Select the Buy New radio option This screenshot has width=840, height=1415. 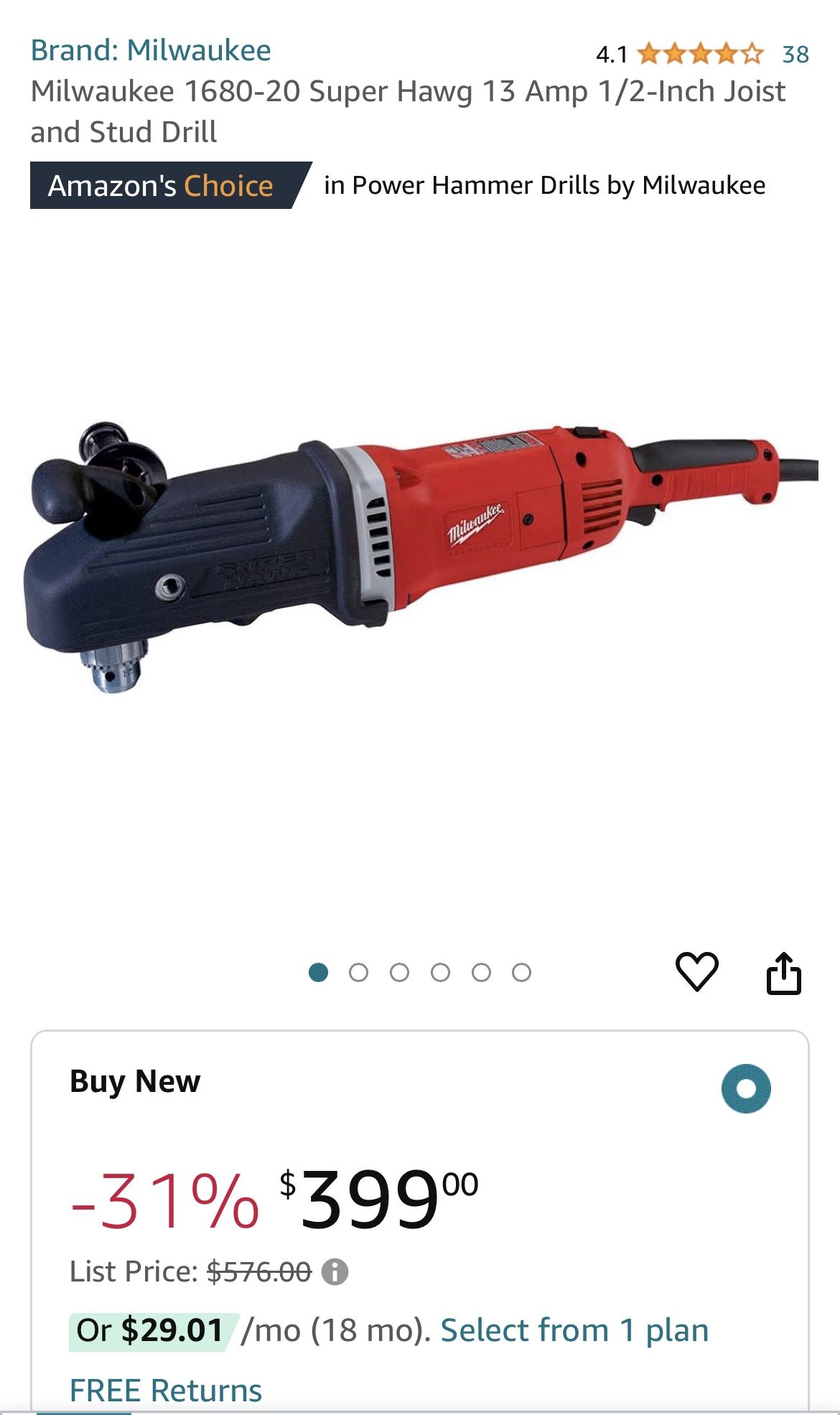coord(746,1088)
